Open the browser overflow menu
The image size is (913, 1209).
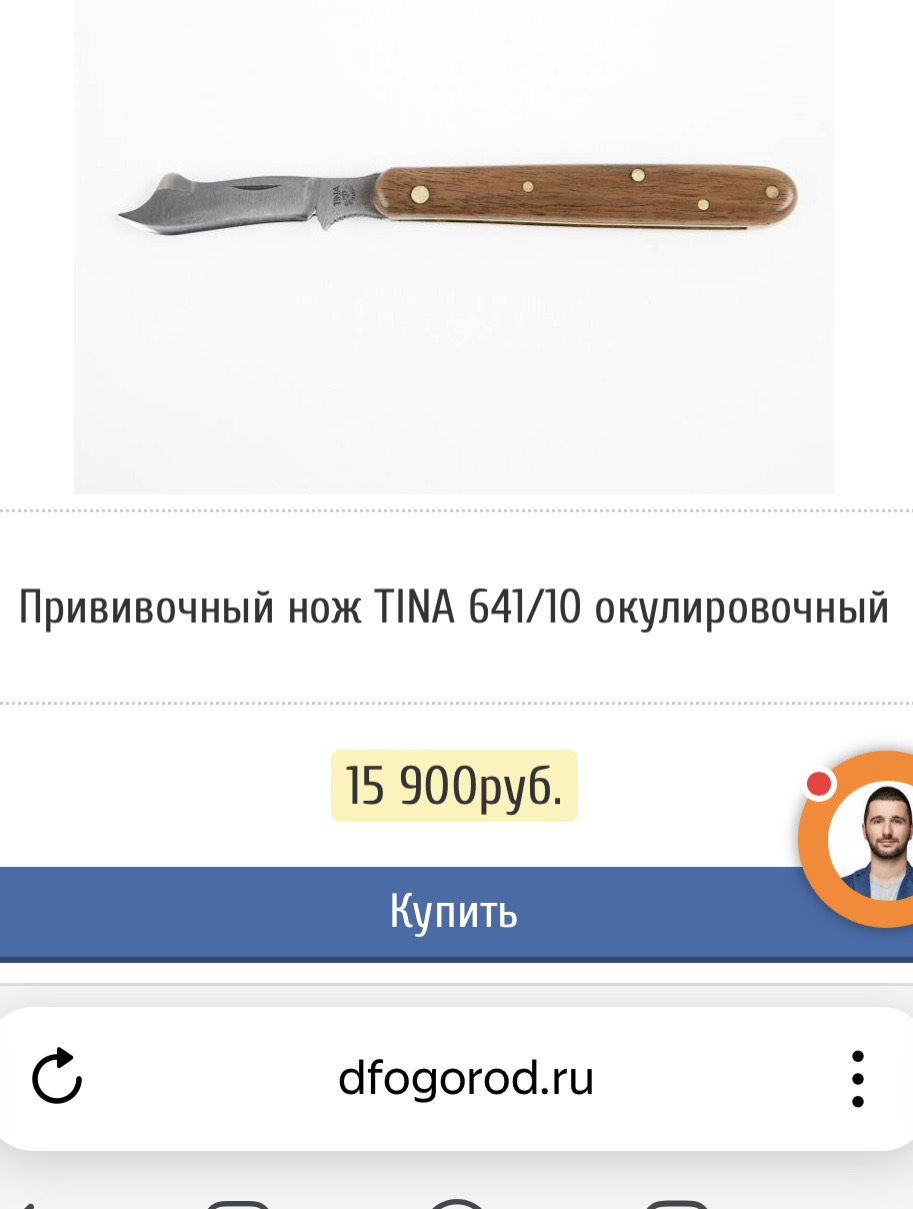pos(857,1078)
